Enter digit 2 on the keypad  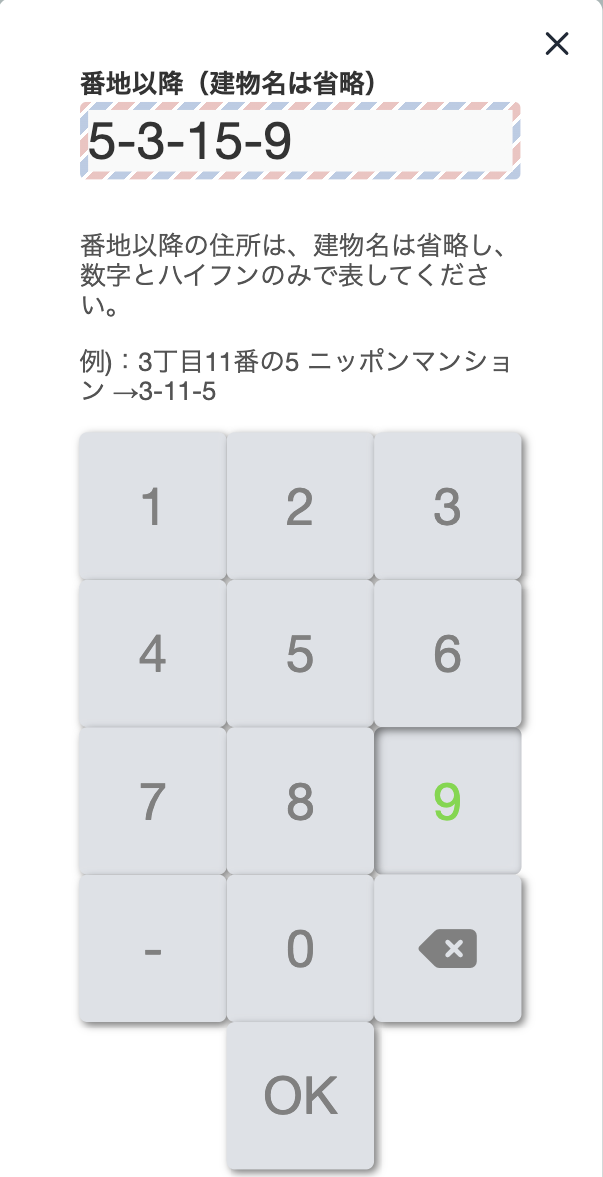[300, 505]
